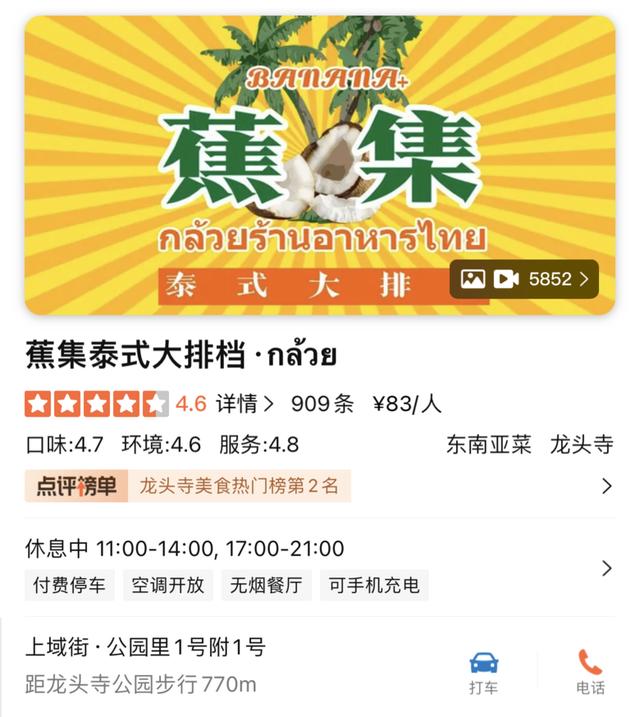Open the photo and video gallery (5852)
640x717 pixels.
pyautogui.click(x=524, y=279)
